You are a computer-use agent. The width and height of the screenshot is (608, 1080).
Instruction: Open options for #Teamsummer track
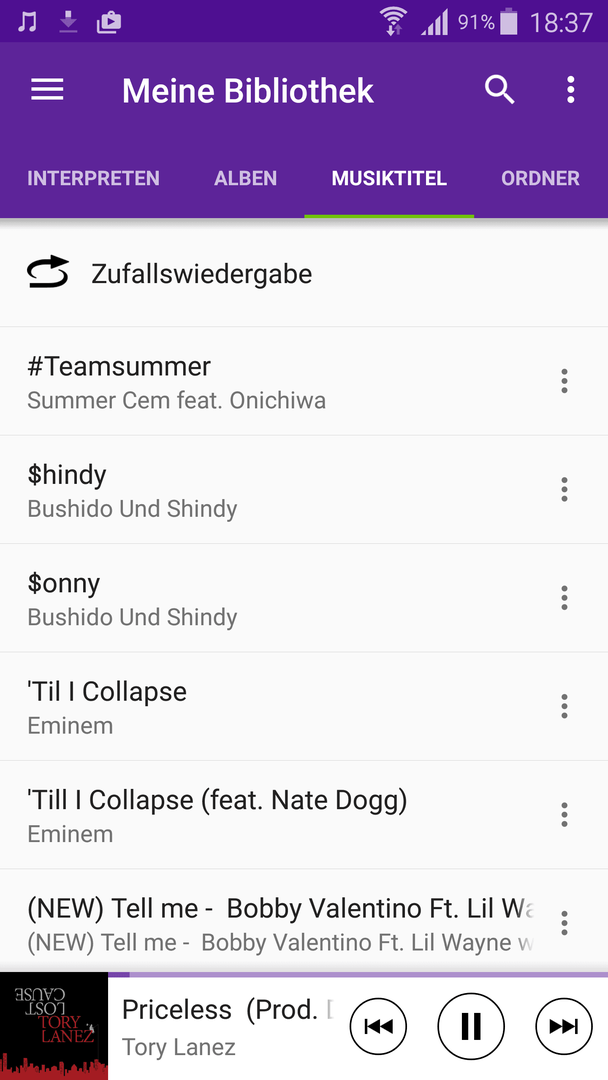(565, 381)
